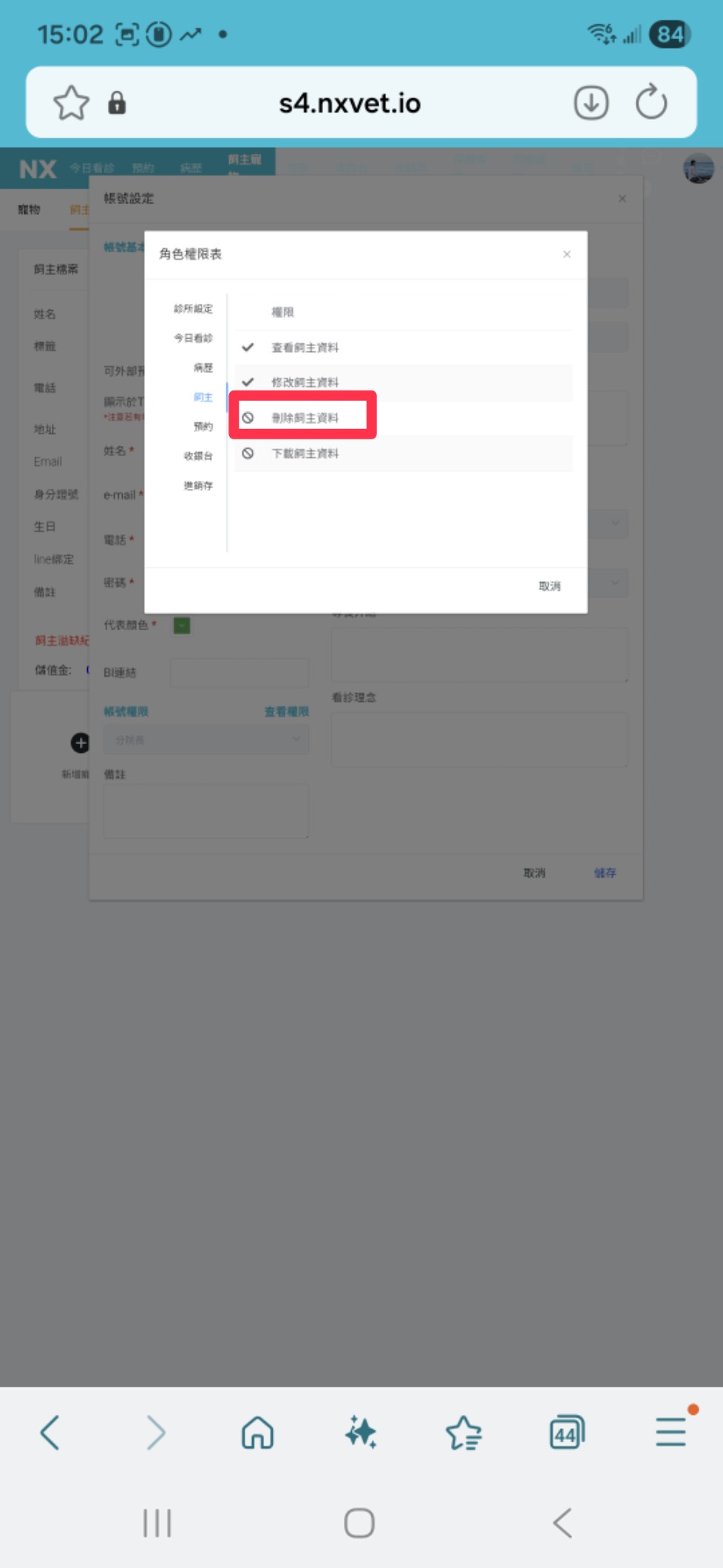
Task: Open the browser bookmarks list
Action: [x=464, y=1433]
